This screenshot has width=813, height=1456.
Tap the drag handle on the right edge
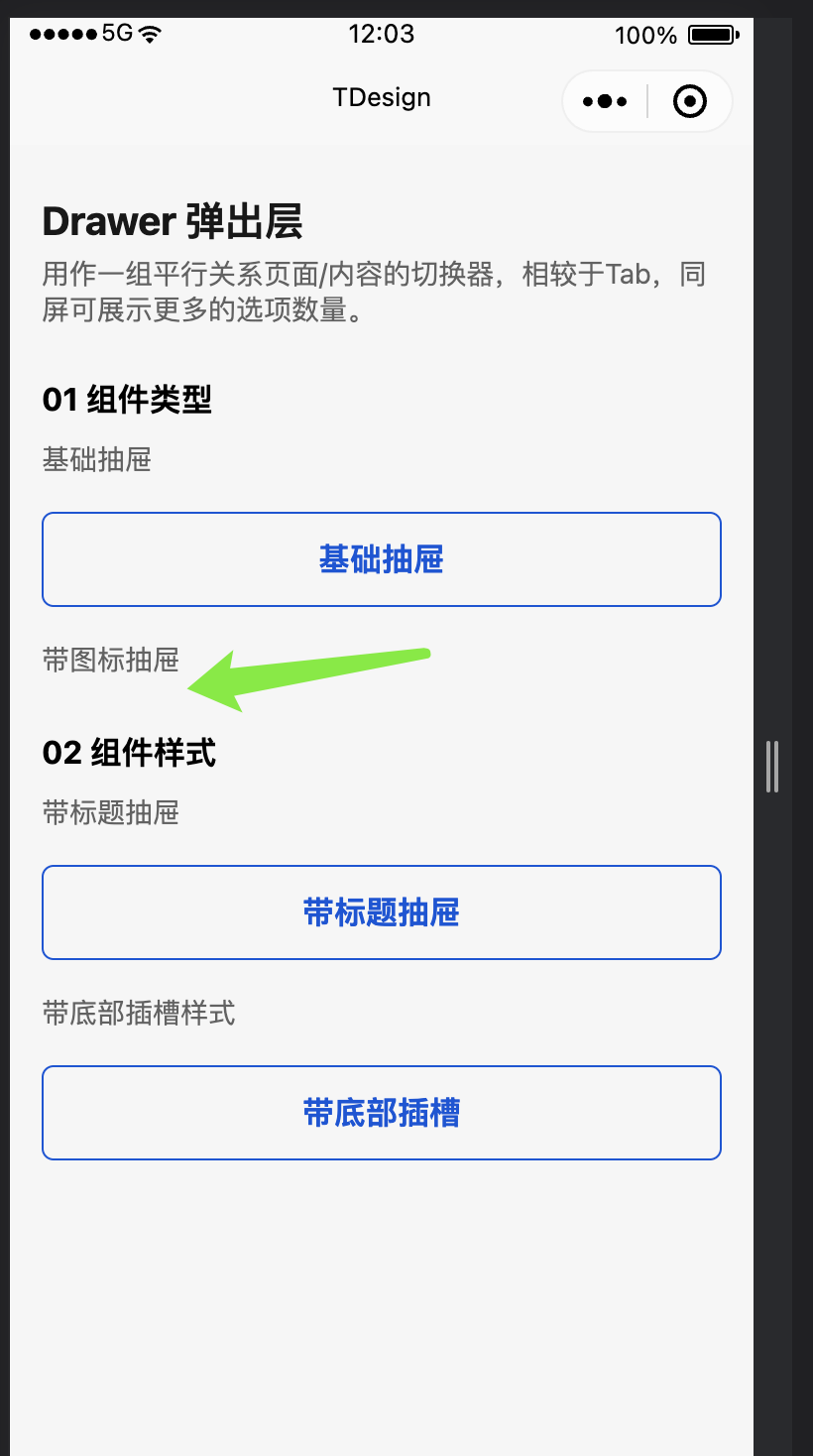[774, 768]
